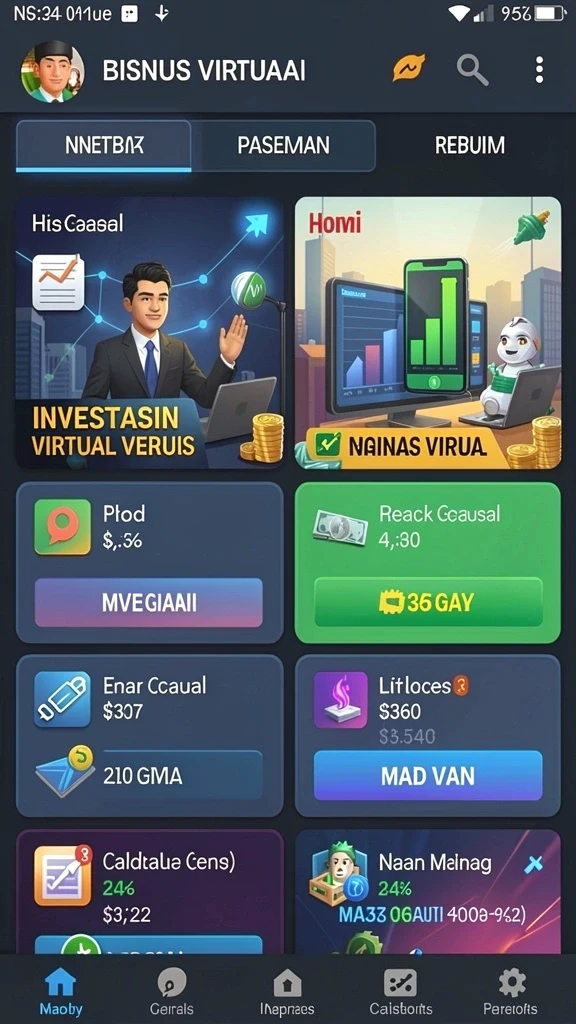The width and height of the screenshot is (576, 1024).
Task: Tap the MVEGIAAII button
Action: pos(148,602)
